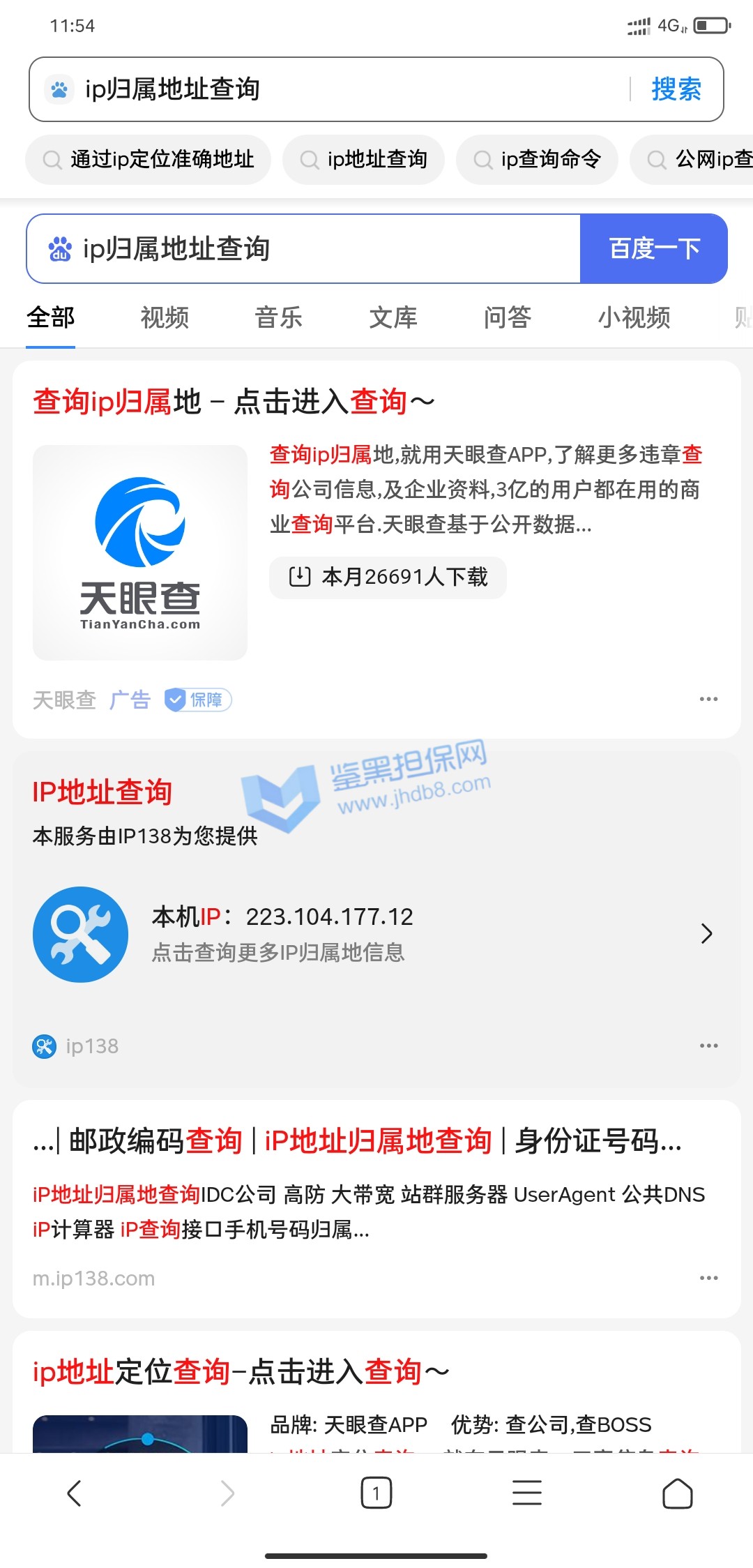
Task: Select the ip查询命令 suggestion chip
Action: (538, 160)
